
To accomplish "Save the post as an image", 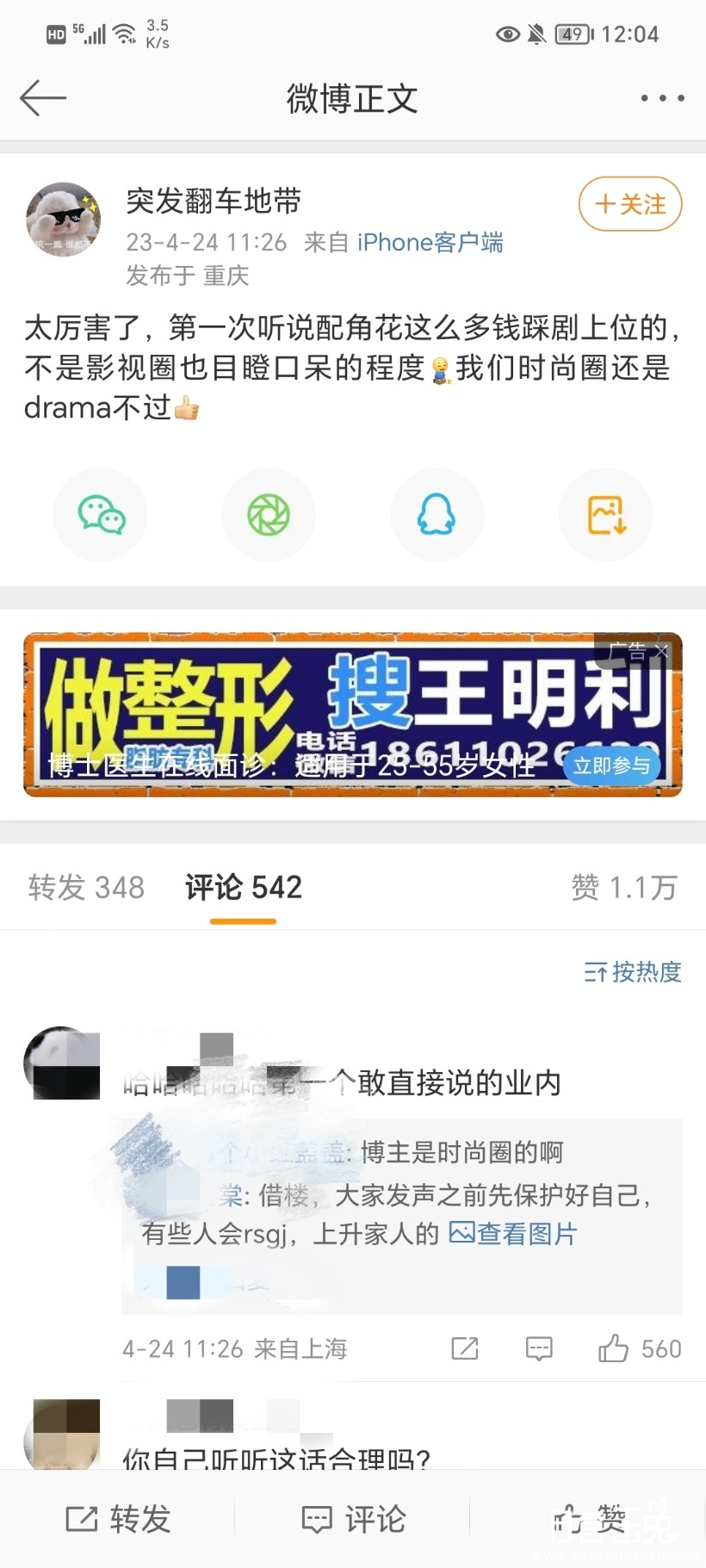I will [606, 515].
